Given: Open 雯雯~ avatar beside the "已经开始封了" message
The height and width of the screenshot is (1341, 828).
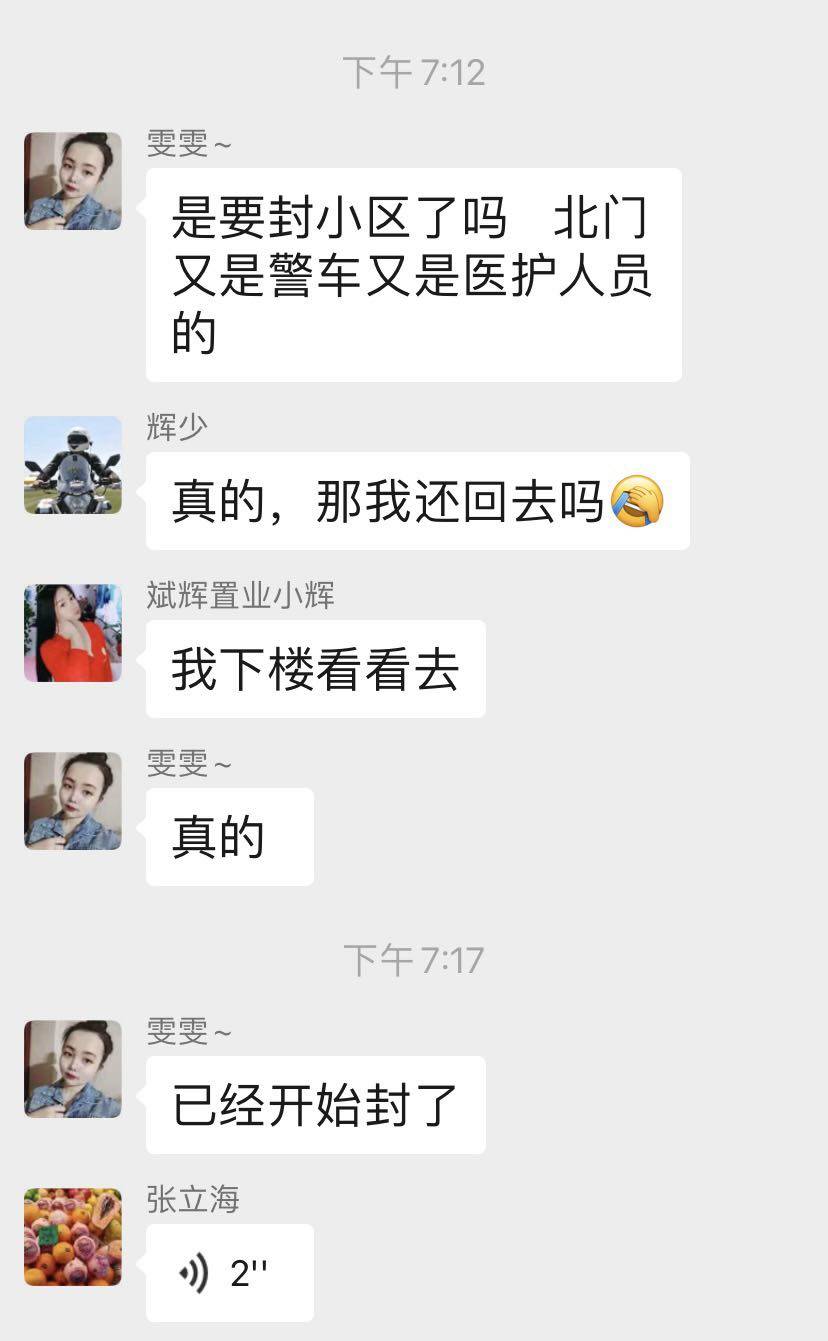Looking at the screenshot, I should click(x=73, y=1069).
